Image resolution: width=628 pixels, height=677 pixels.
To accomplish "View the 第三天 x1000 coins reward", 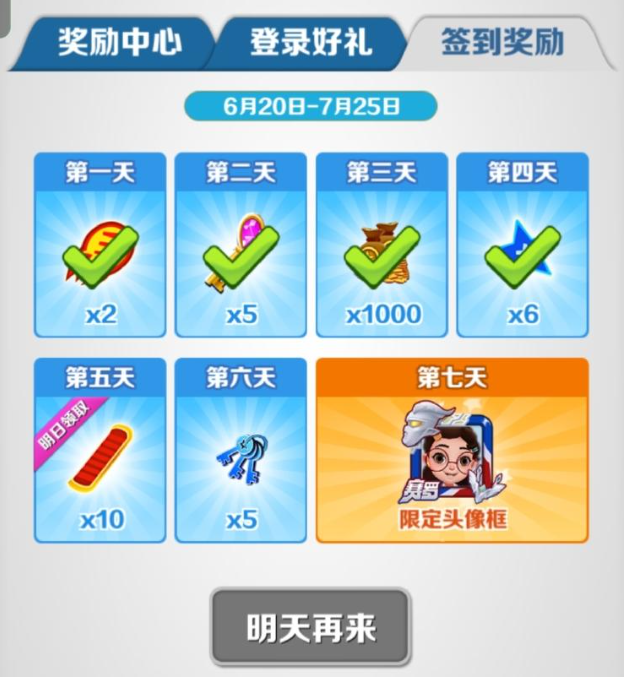I will pos(382,245).
